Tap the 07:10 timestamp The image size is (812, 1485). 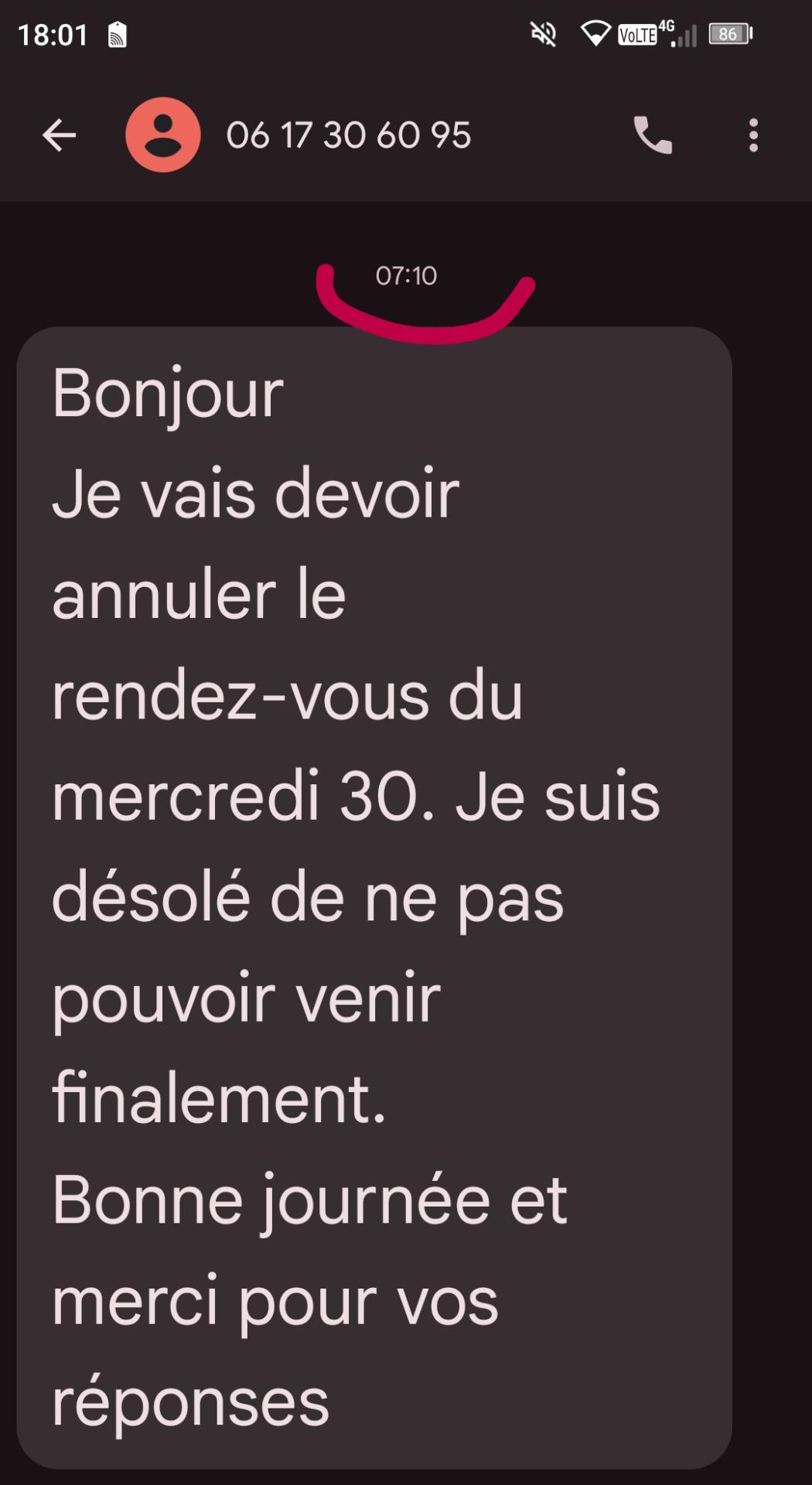point(405,276)
